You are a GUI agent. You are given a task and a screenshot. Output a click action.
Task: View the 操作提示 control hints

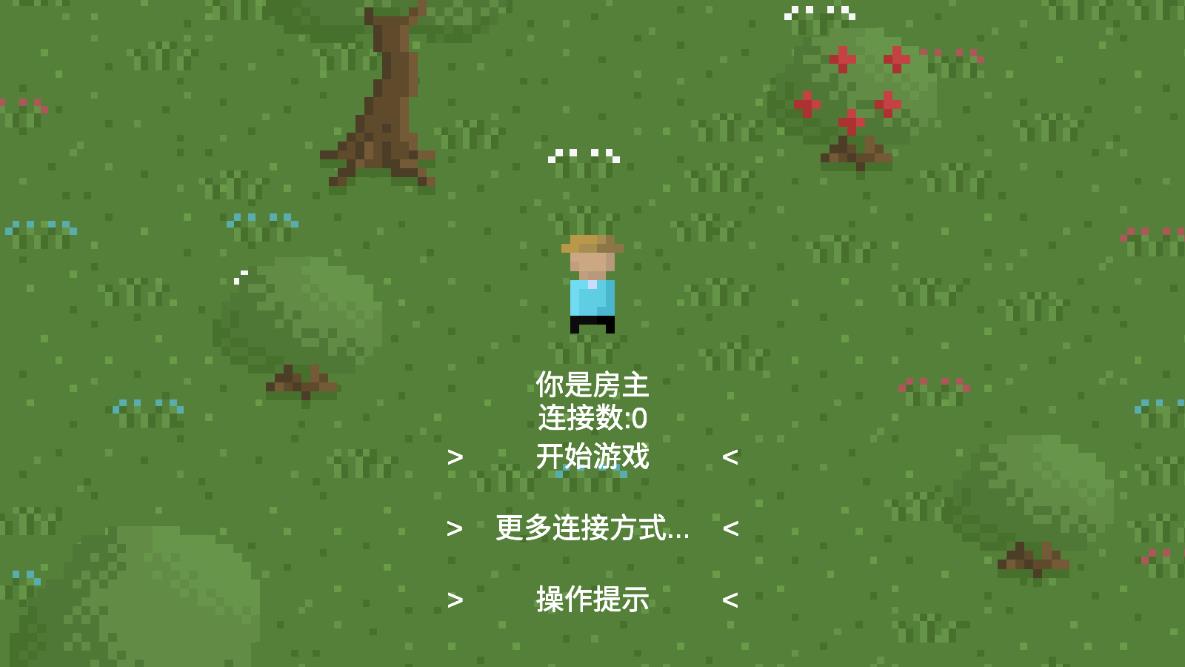[592, 599]
